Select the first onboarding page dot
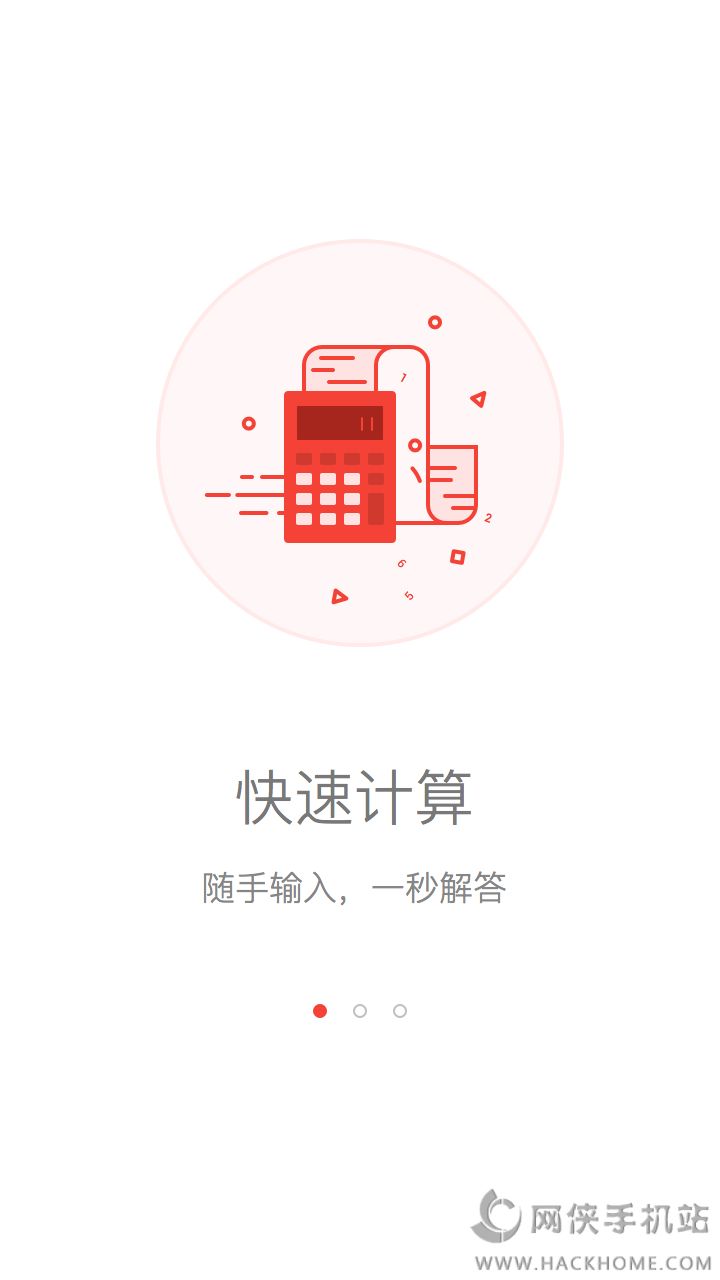Screen dimensions: 720x1280 coord(320,1011)
